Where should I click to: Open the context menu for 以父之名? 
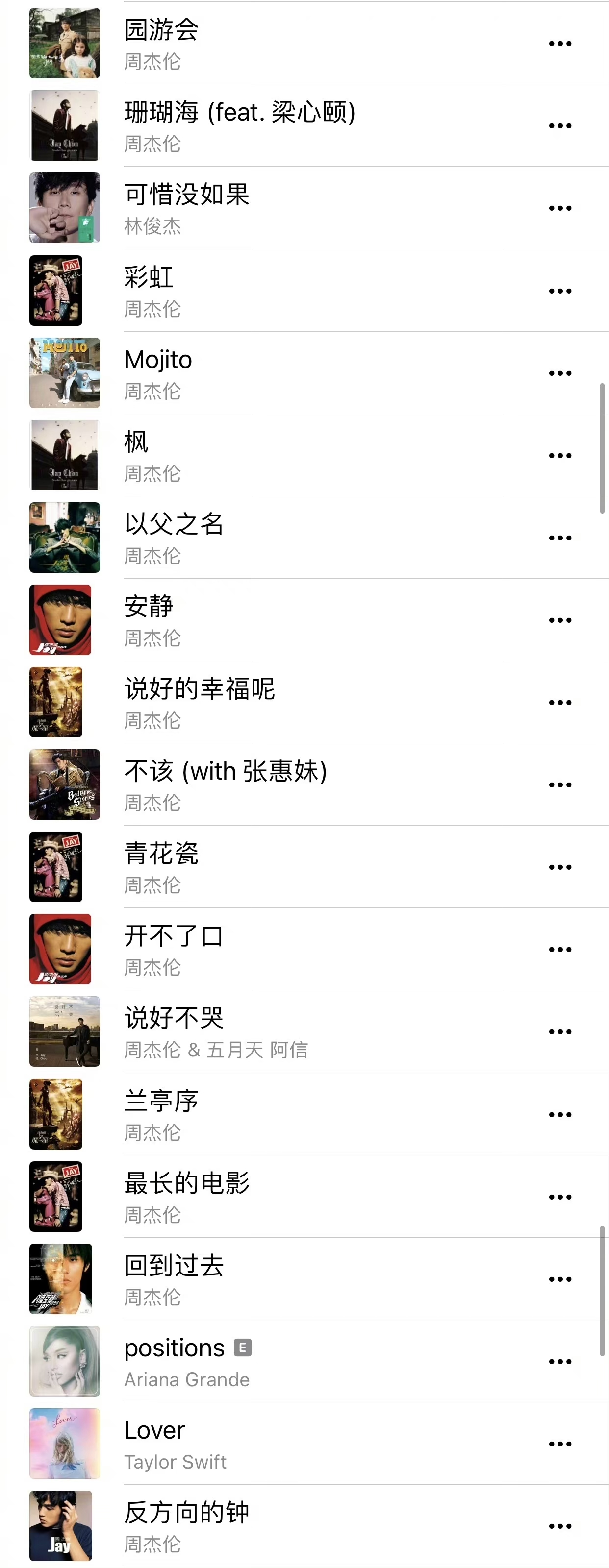point(560,537)
